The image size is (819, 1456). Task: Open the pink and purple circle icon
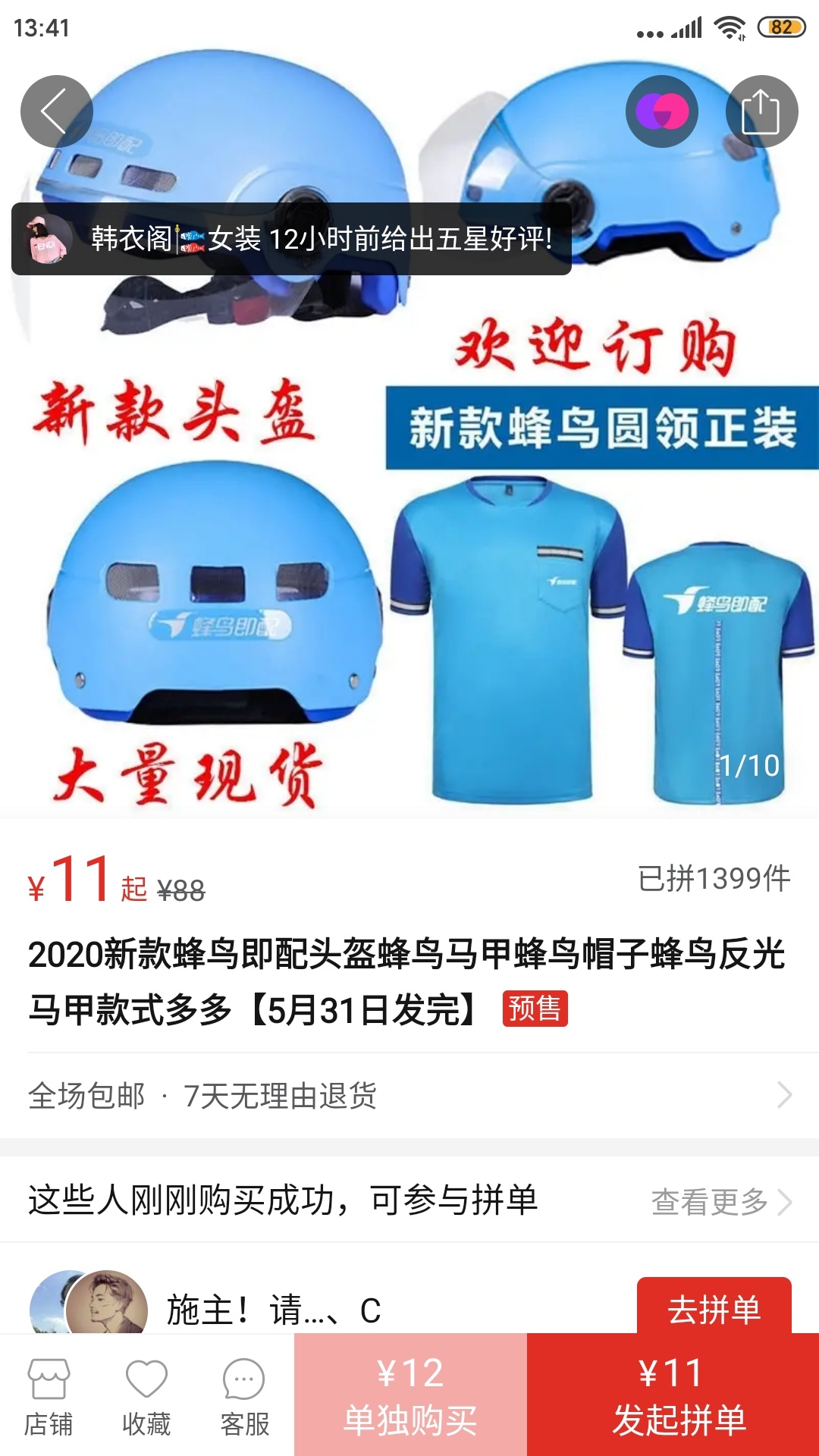[662, 111]
